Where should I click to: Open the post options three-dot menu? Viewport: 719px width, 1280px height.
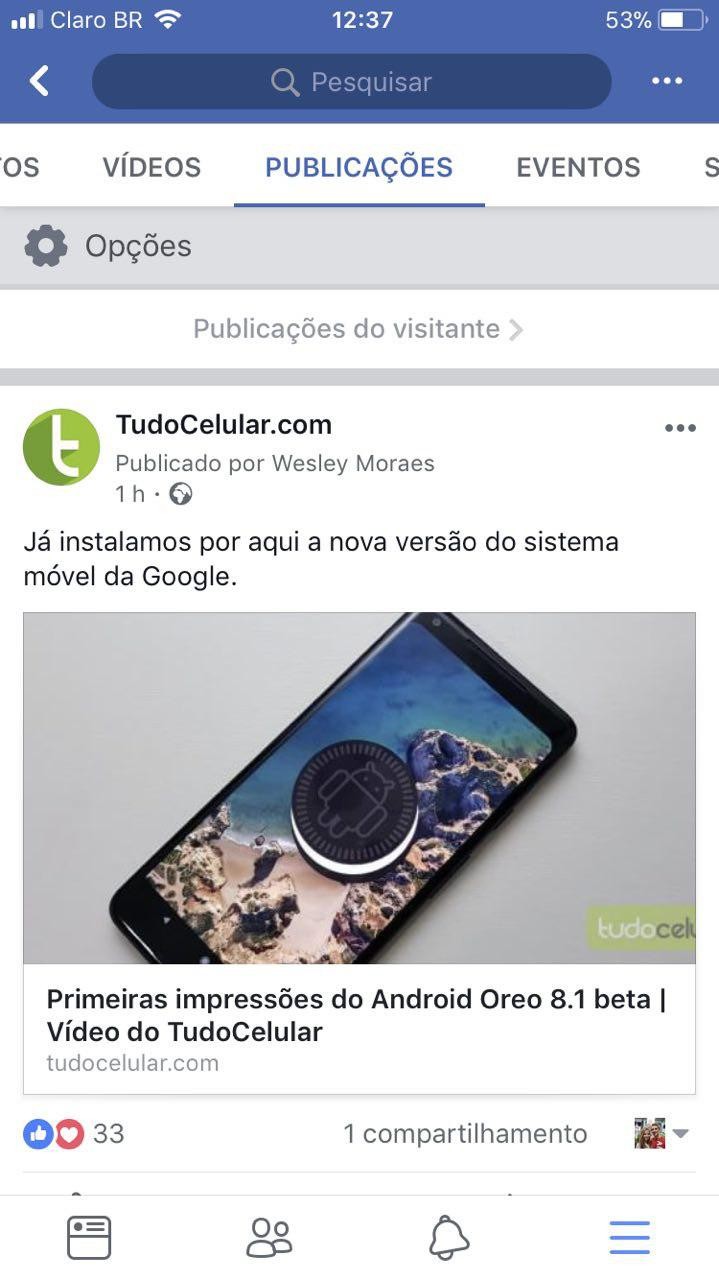pos(680,428)
